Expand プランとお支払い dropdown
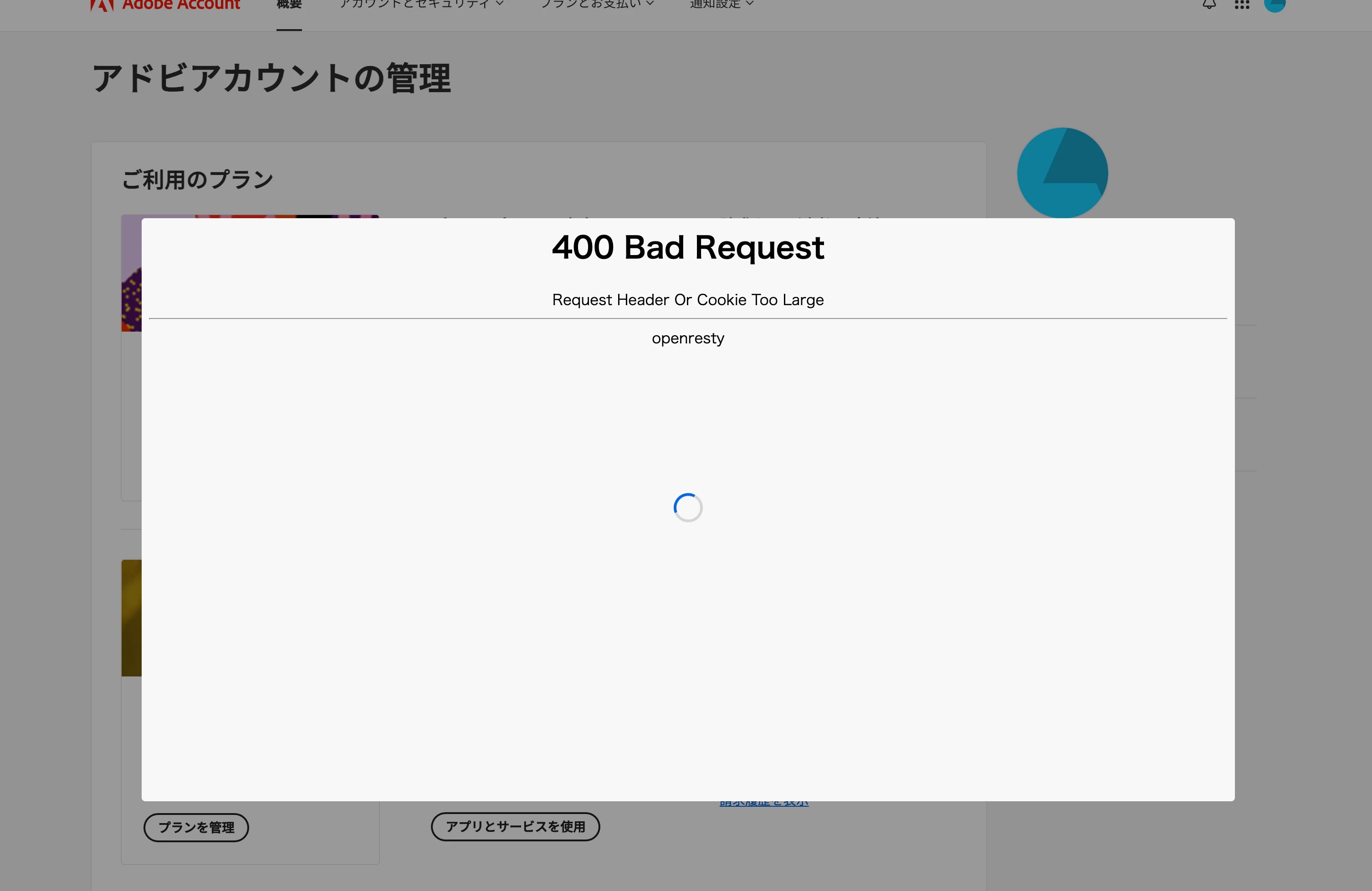The image size is (1372, 891). click(597, 5)
